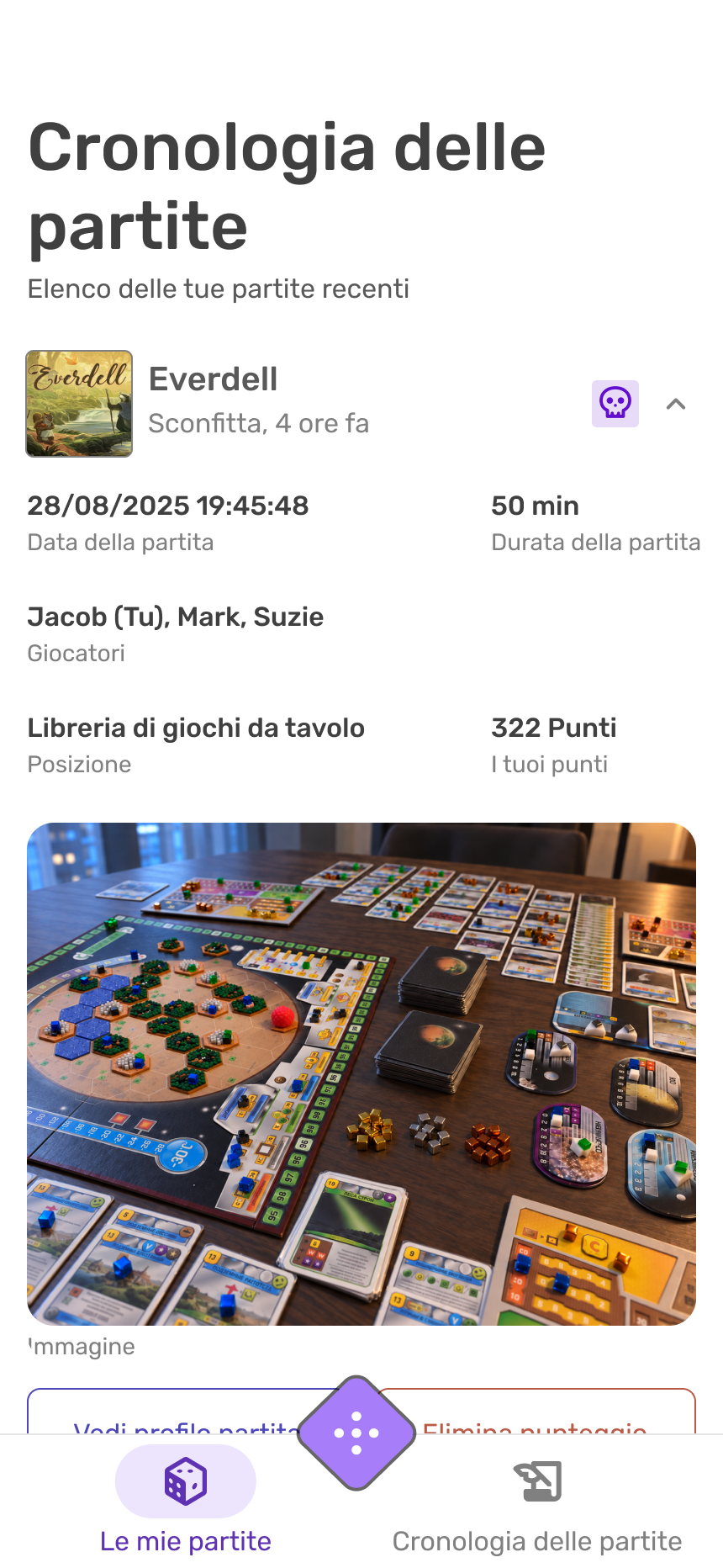Open Vedi profilo partita

pos(185,1413)
